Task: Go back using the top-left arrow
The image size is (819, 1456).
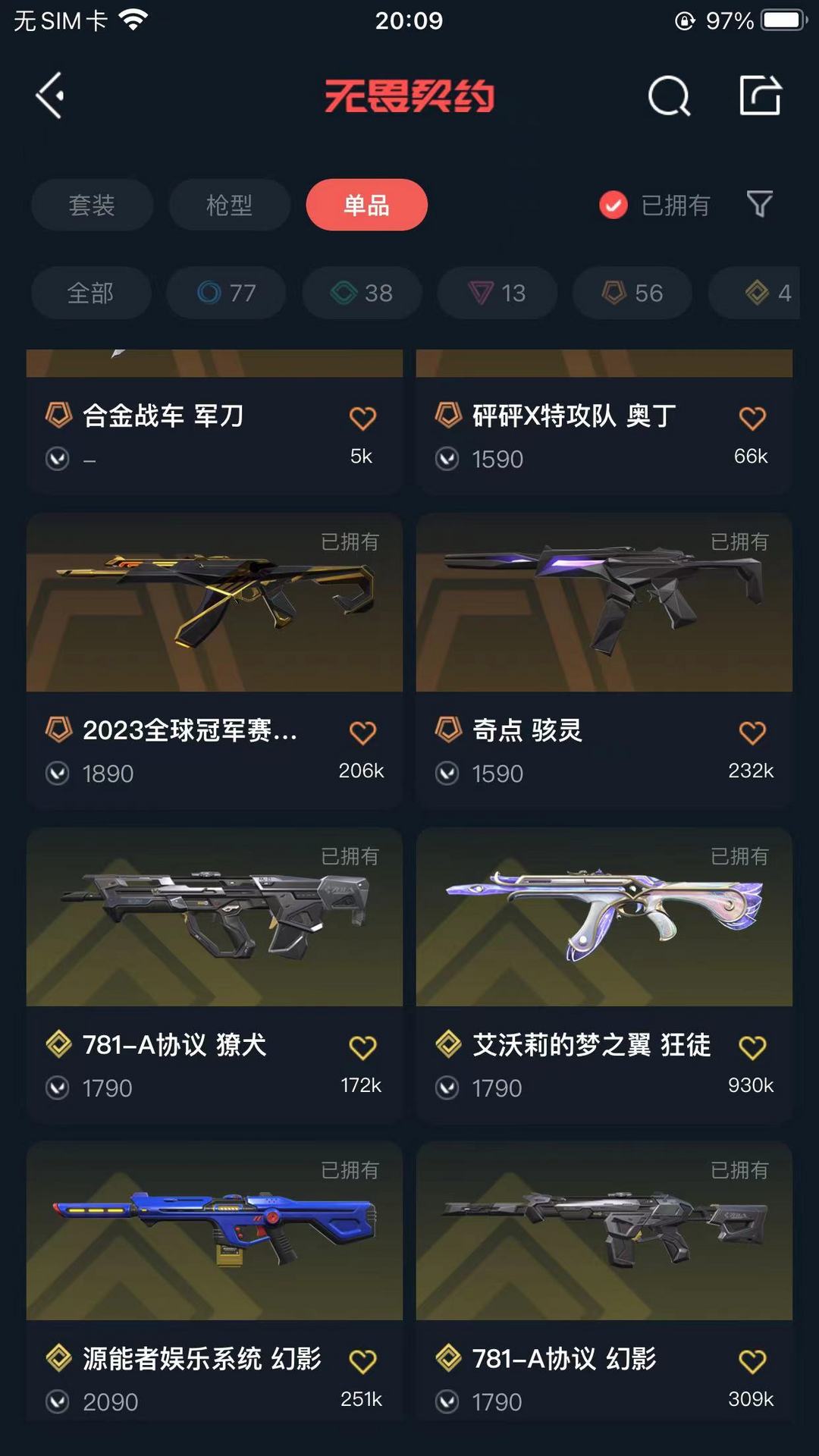Action: coord(50,96)
